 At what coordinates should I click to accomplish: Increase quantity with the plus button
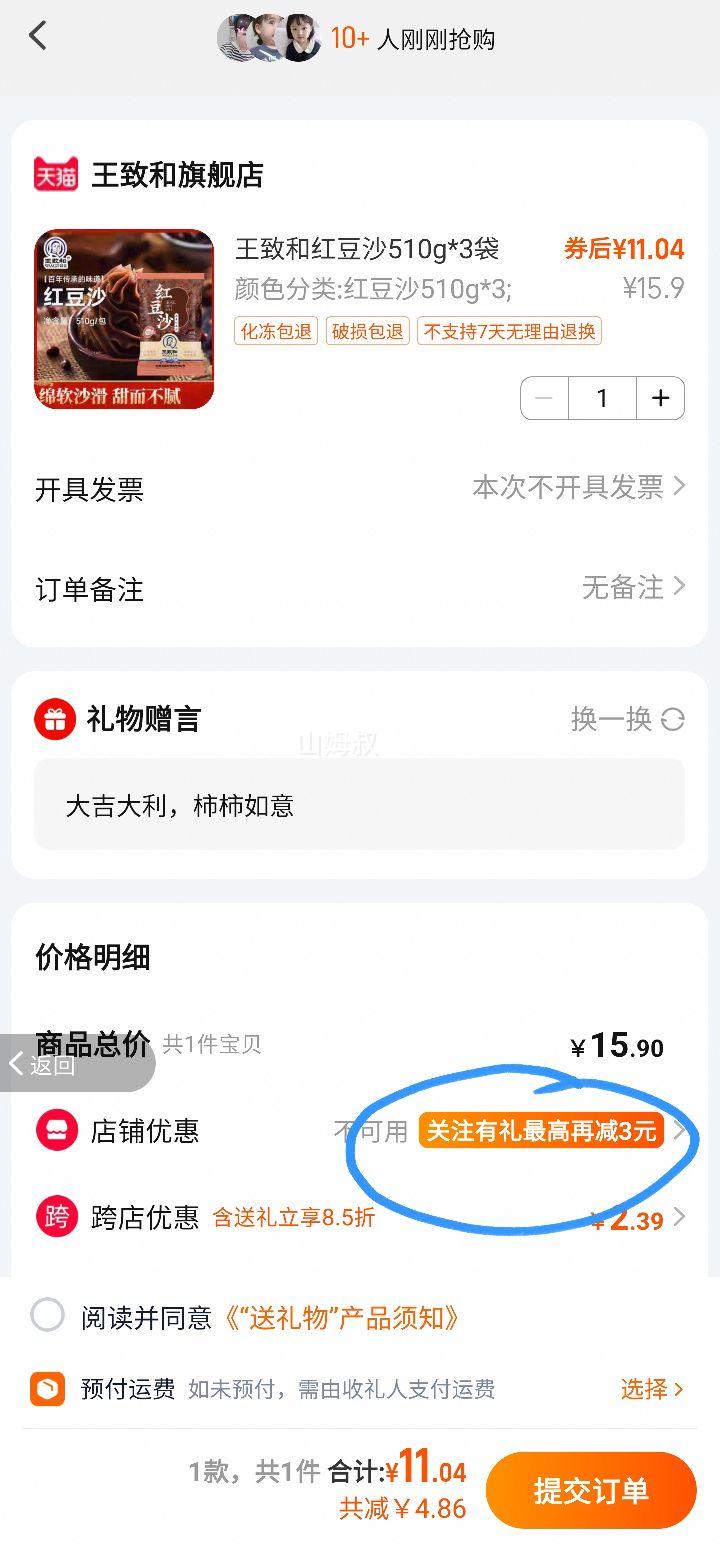click(x=660, y=398)
